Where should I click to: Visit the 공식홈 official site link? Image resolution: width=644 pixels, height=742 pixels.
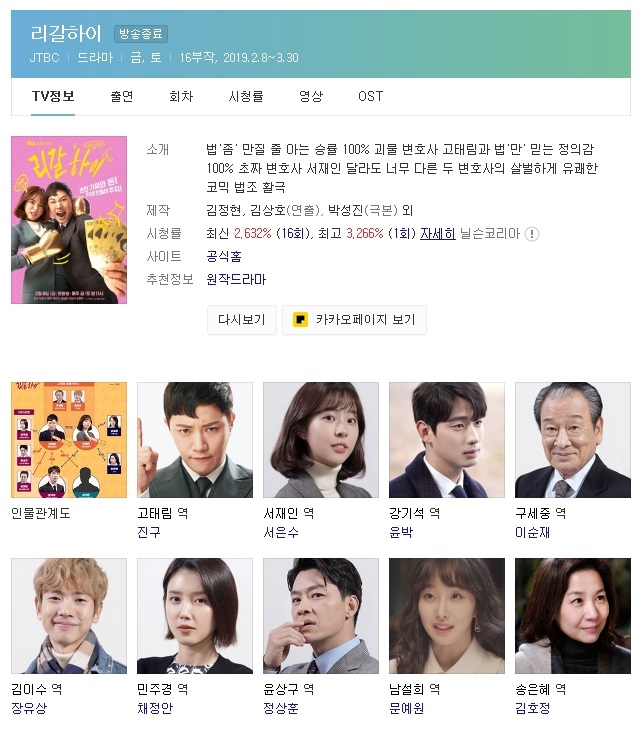[223, 256]
